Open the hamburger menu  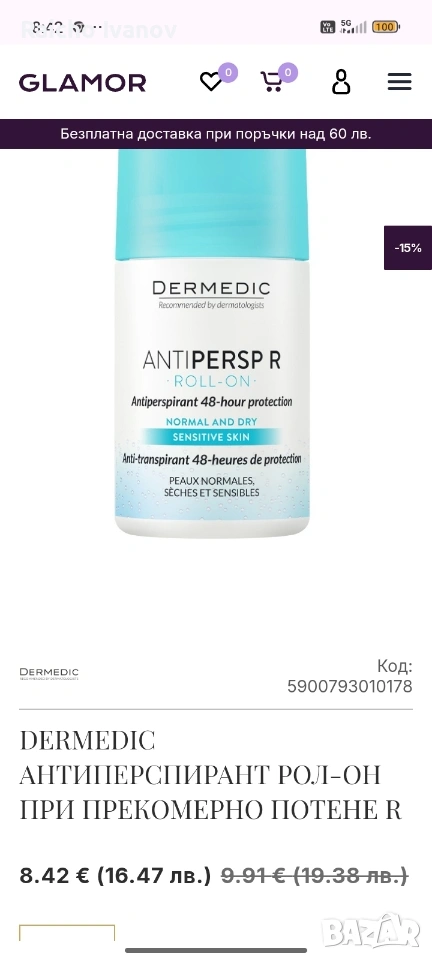pos(400,82)
